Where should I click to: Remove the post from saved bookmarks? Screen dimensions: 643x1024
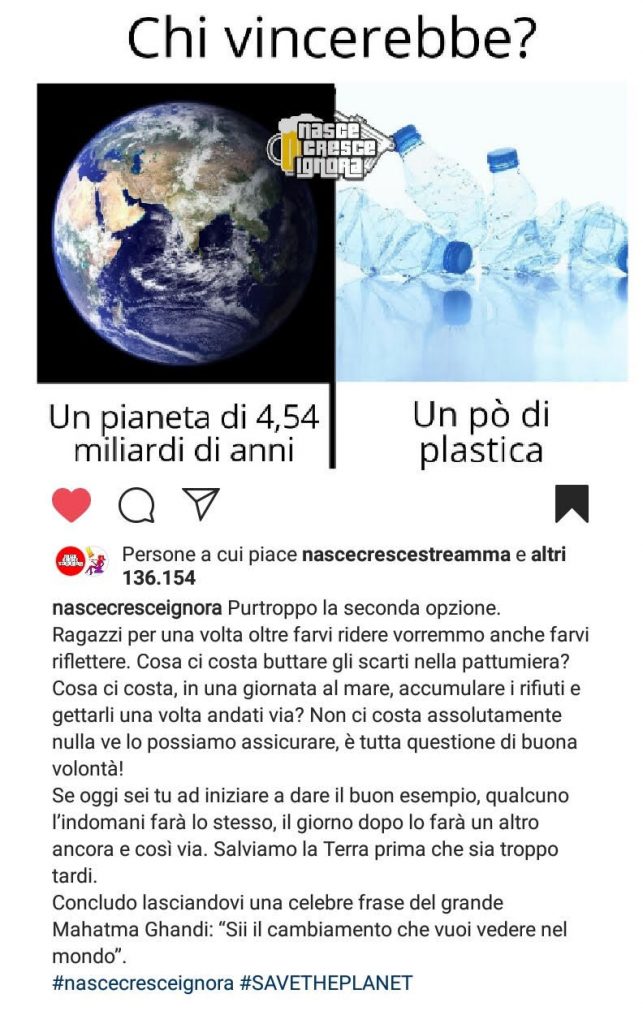point(572,504)
